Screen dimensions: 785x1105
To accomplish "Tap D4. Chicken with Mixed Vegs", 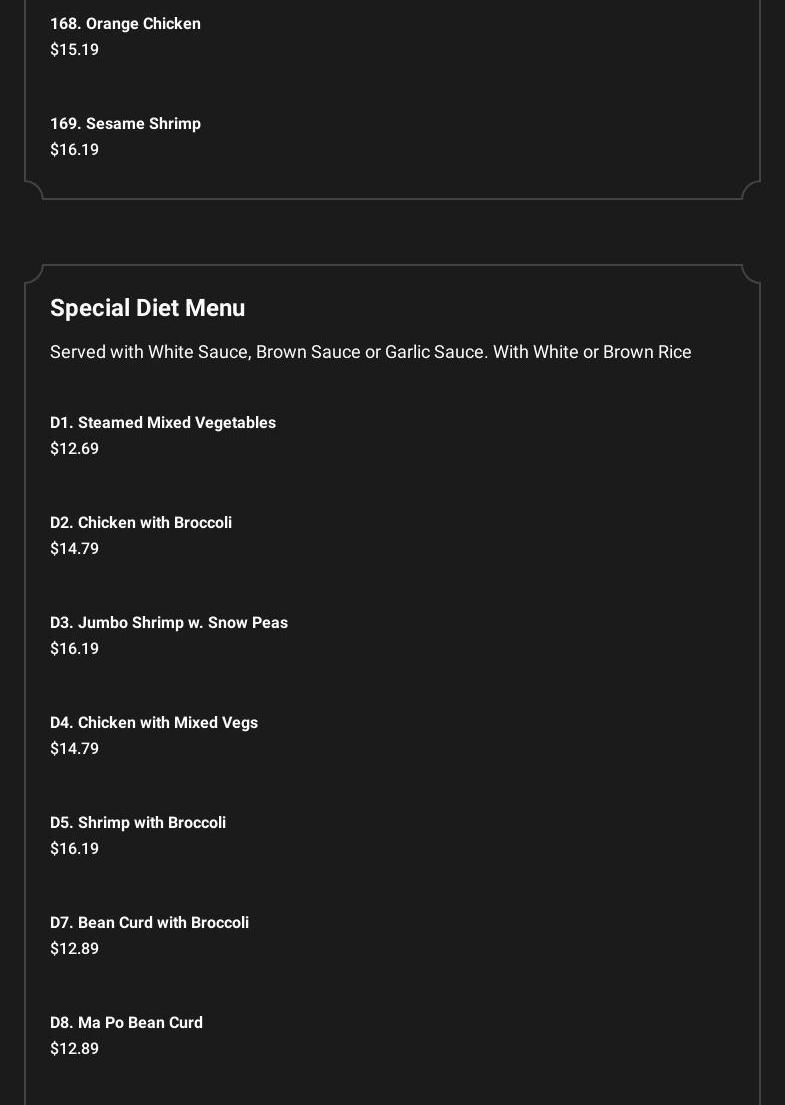I will point(154,723).
